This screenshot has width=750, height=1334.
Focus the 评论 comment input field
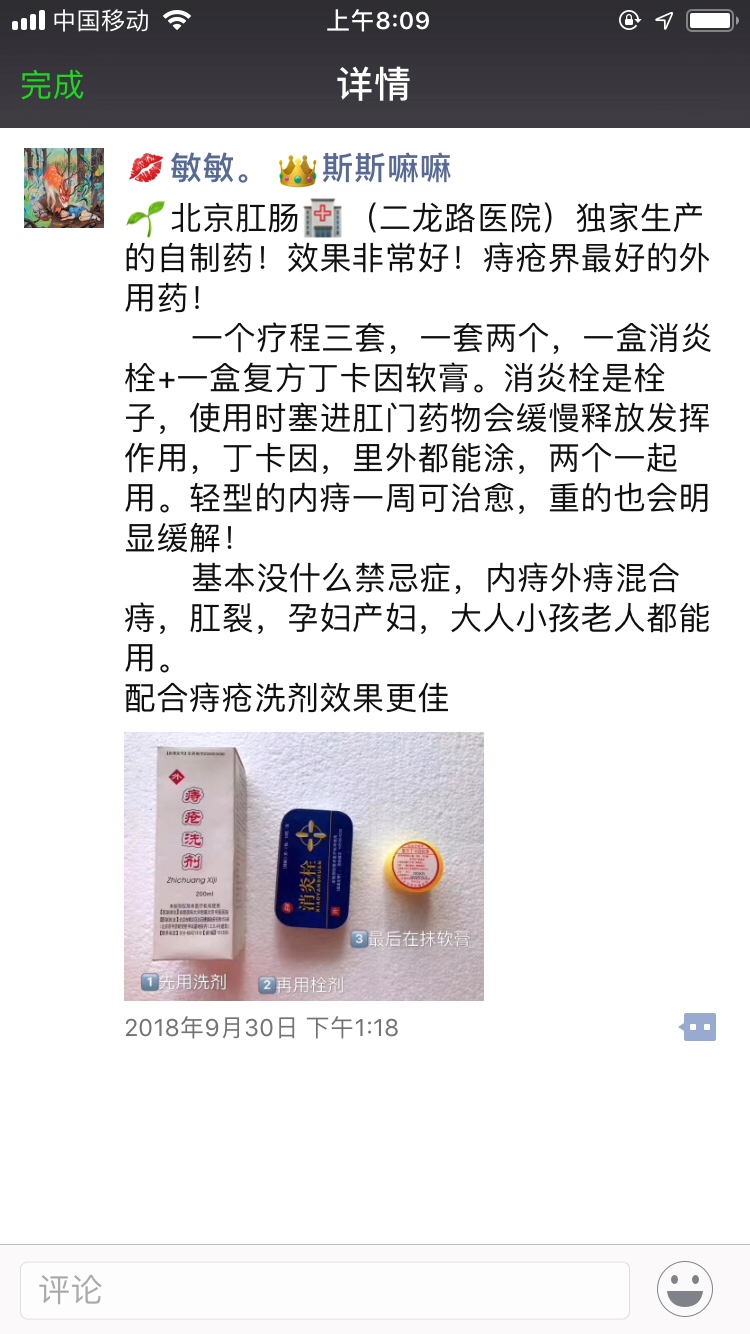[x=325, y=1289]
